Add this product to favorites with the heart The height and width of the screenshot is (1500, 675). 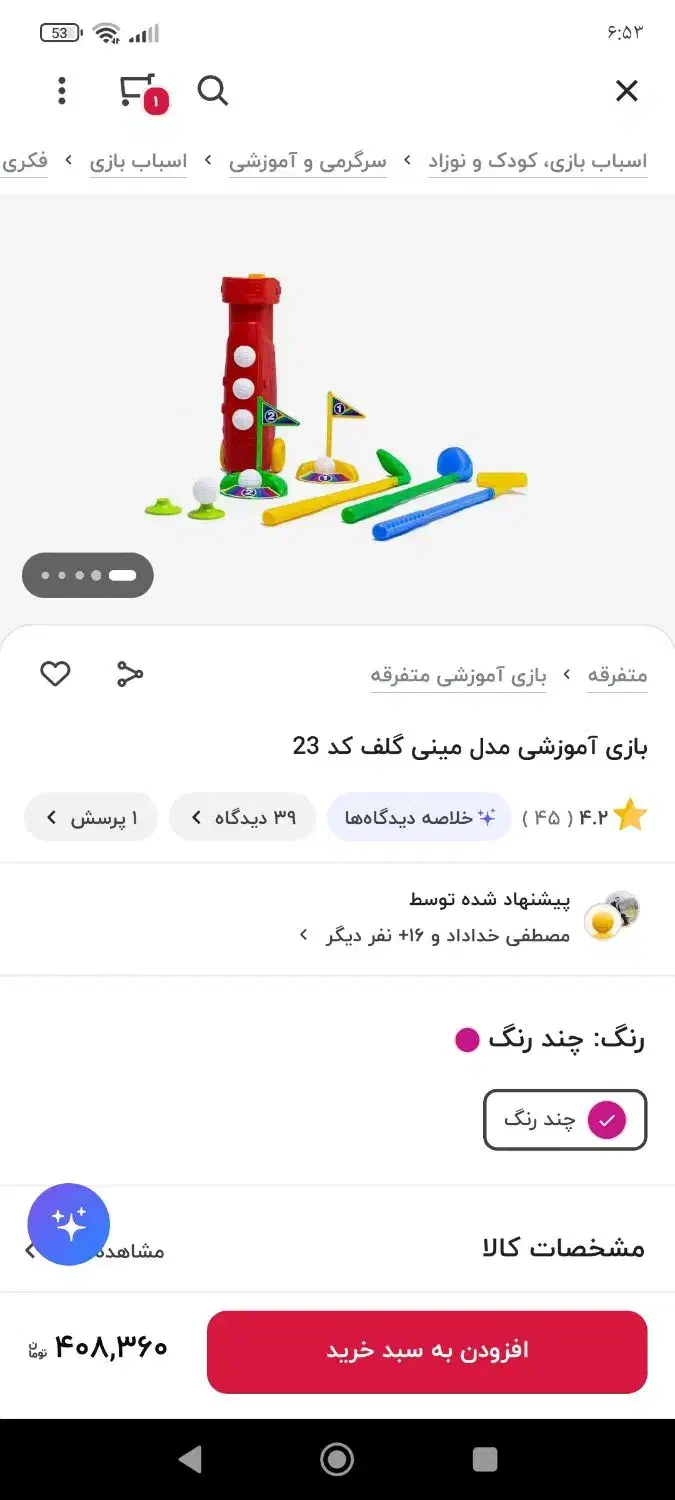tap(55, 674)
